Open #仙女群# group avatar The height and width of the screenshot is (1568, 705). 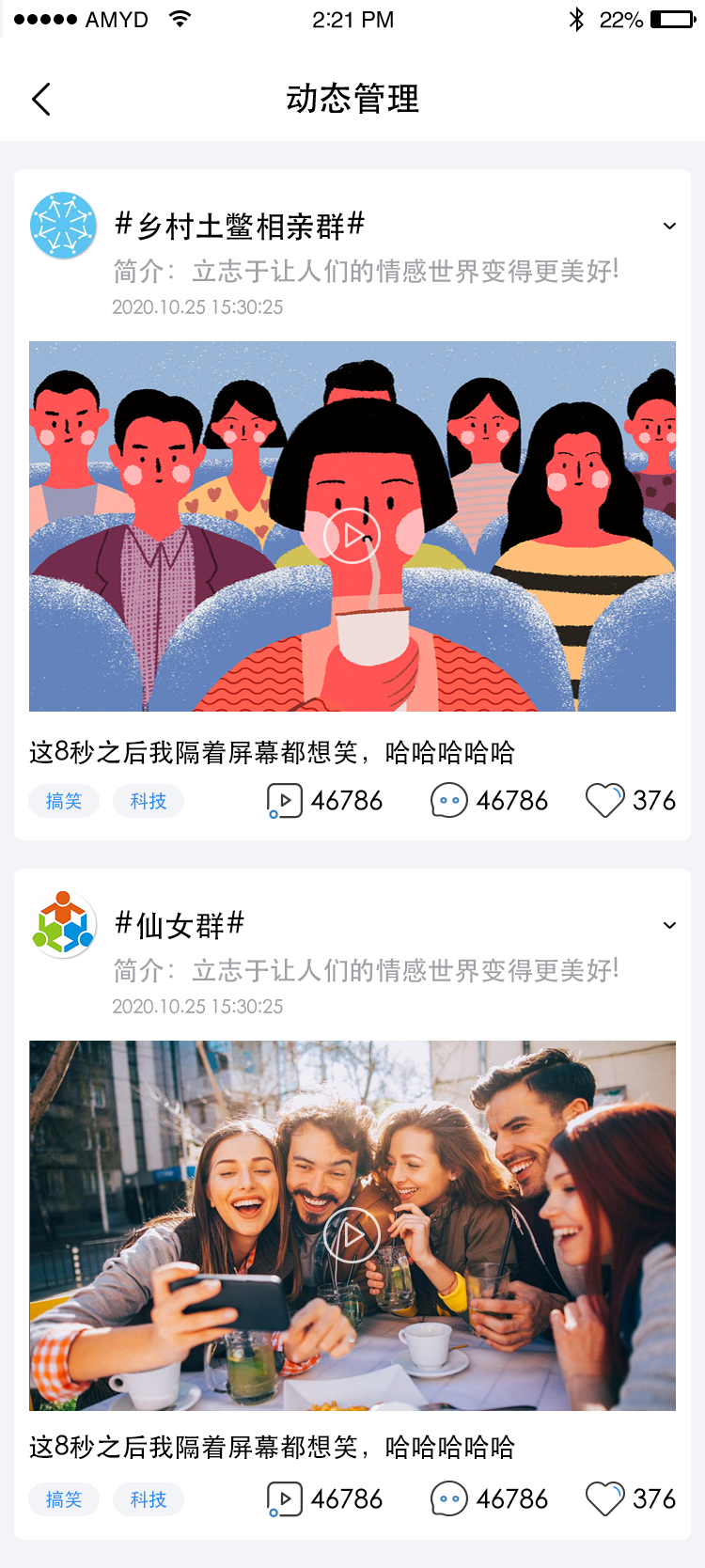point(63,925)
